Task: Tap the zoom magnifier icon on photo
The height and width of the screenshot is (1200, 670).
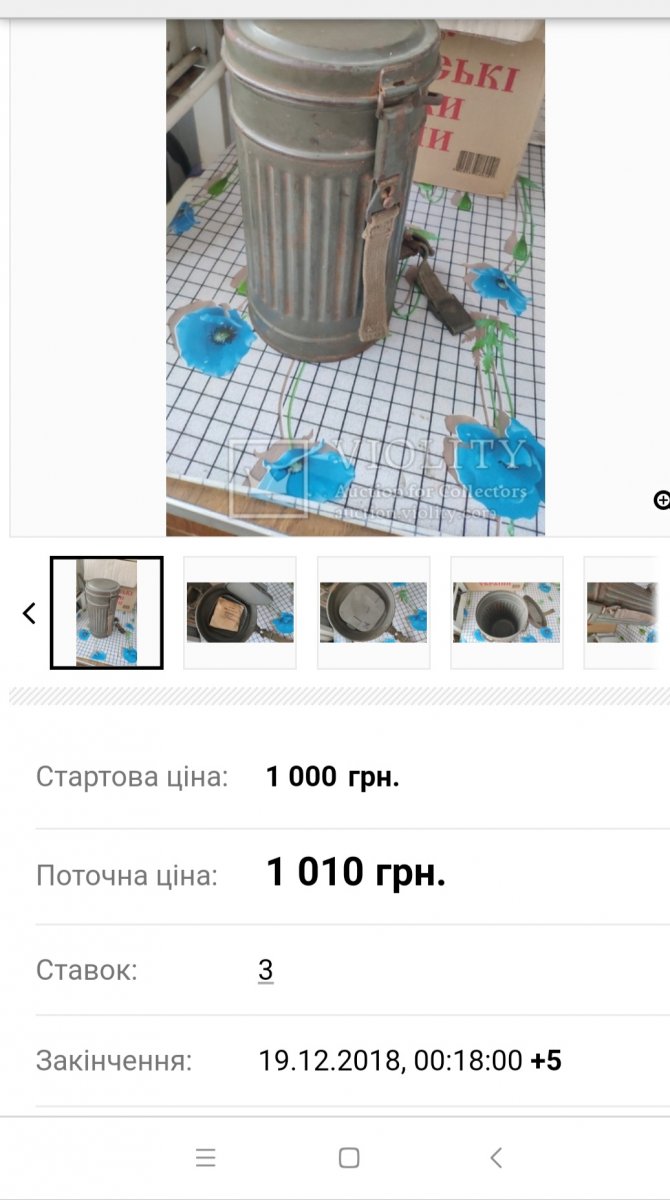Action: (661, 500)
